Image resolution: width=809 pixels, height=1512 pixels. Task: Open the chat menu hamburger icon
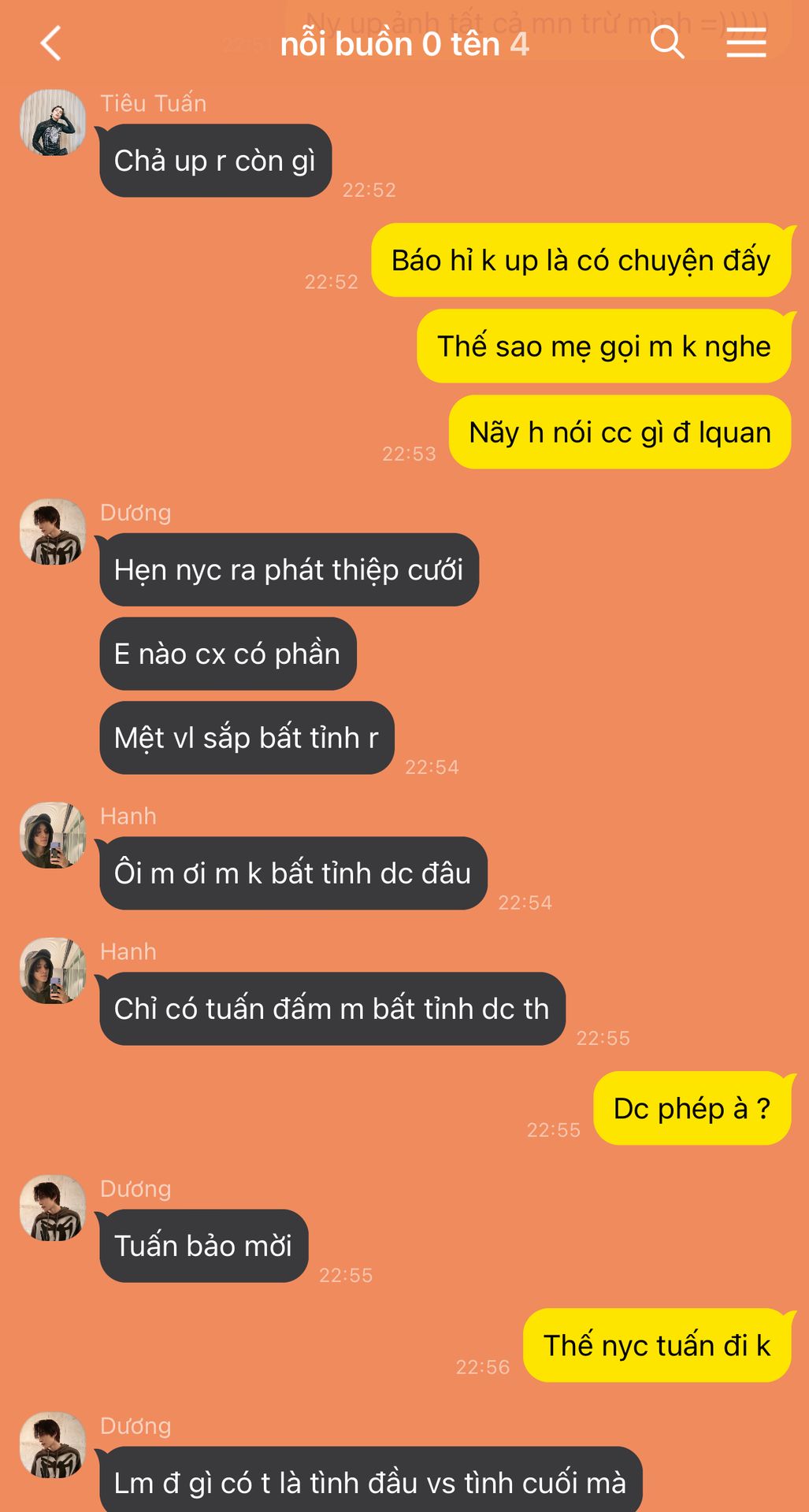click(x=745, y=43)
